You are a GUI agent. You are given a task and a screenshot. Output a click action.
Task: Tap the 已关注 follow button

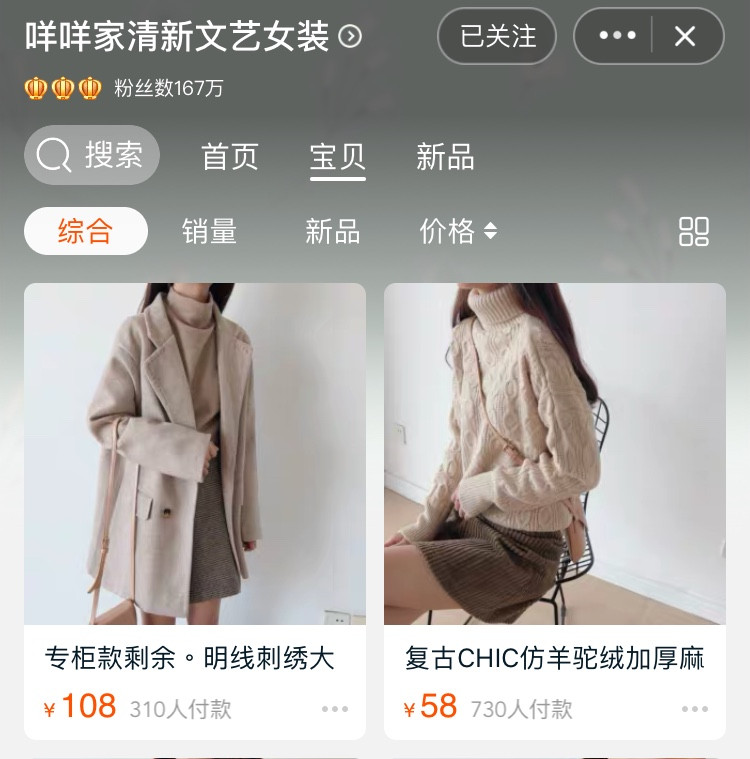(x=498, y=37)
